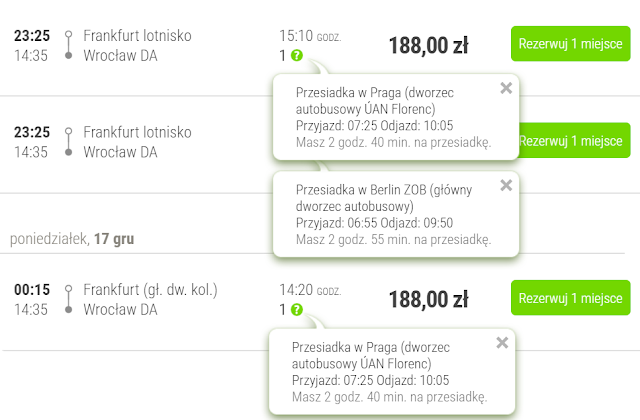Close the Berlin ZOB transfer tooltip

pos(506,185)
